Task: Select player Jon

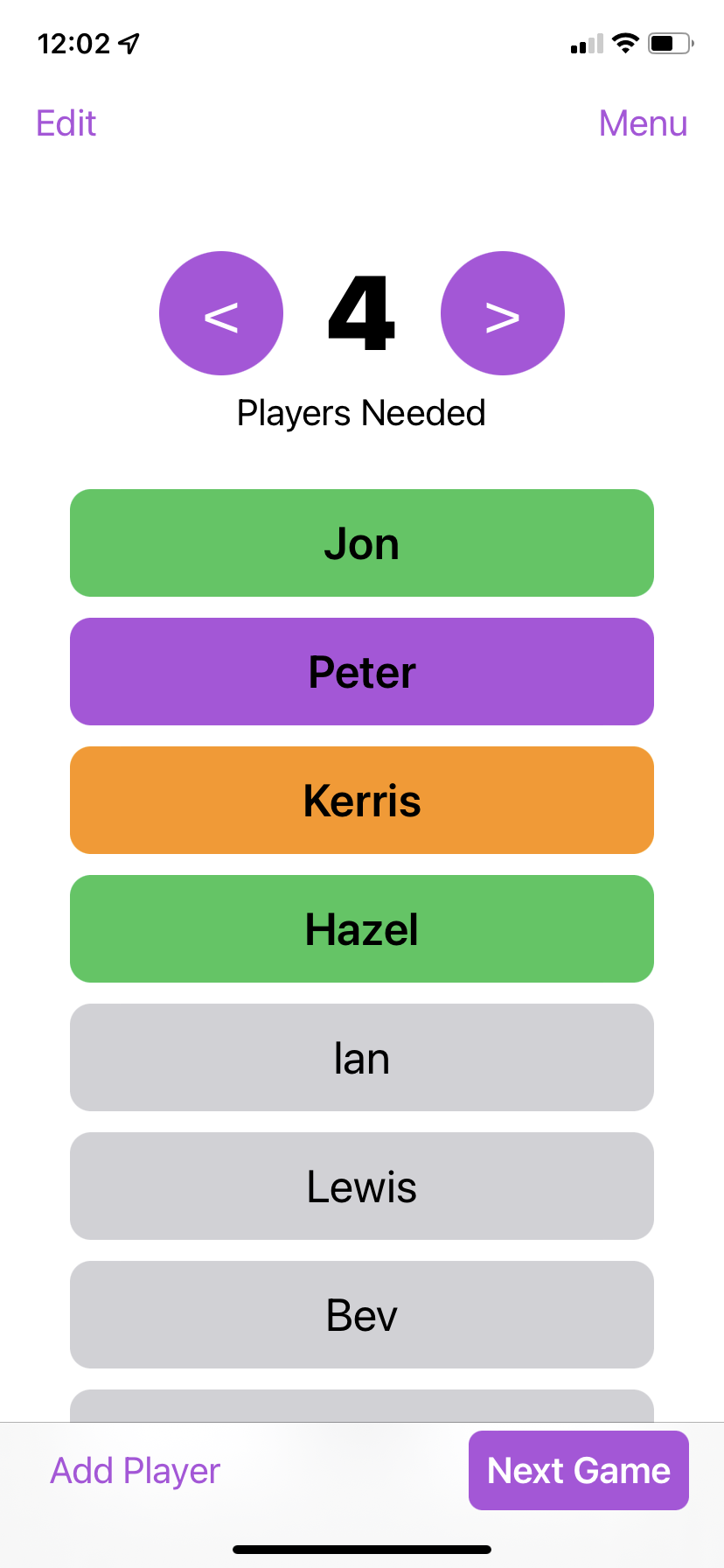Action: pyautogui.click(x=362, y=543)
